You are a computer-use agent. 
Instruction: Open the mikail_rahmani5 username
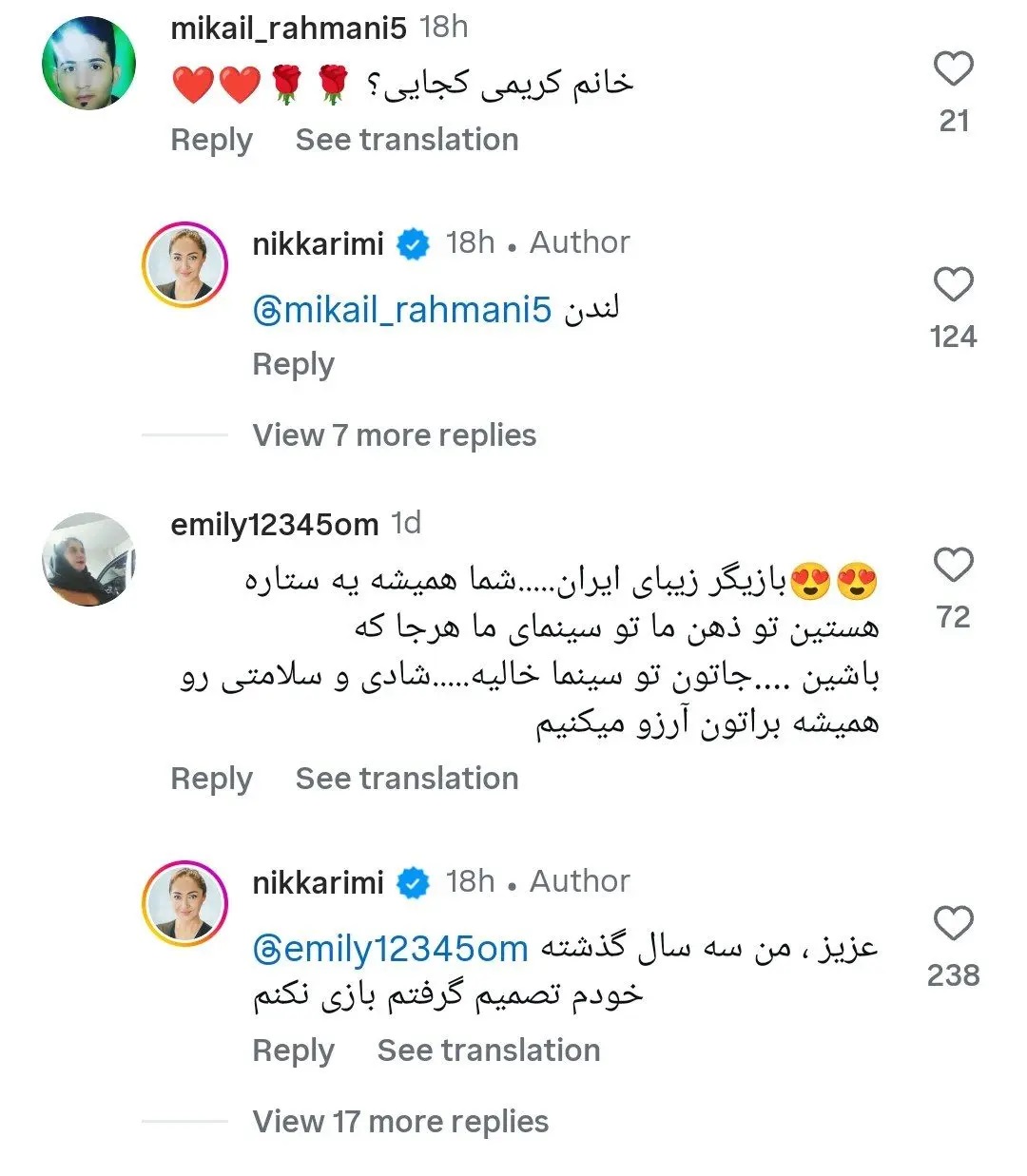pos(288,29)
